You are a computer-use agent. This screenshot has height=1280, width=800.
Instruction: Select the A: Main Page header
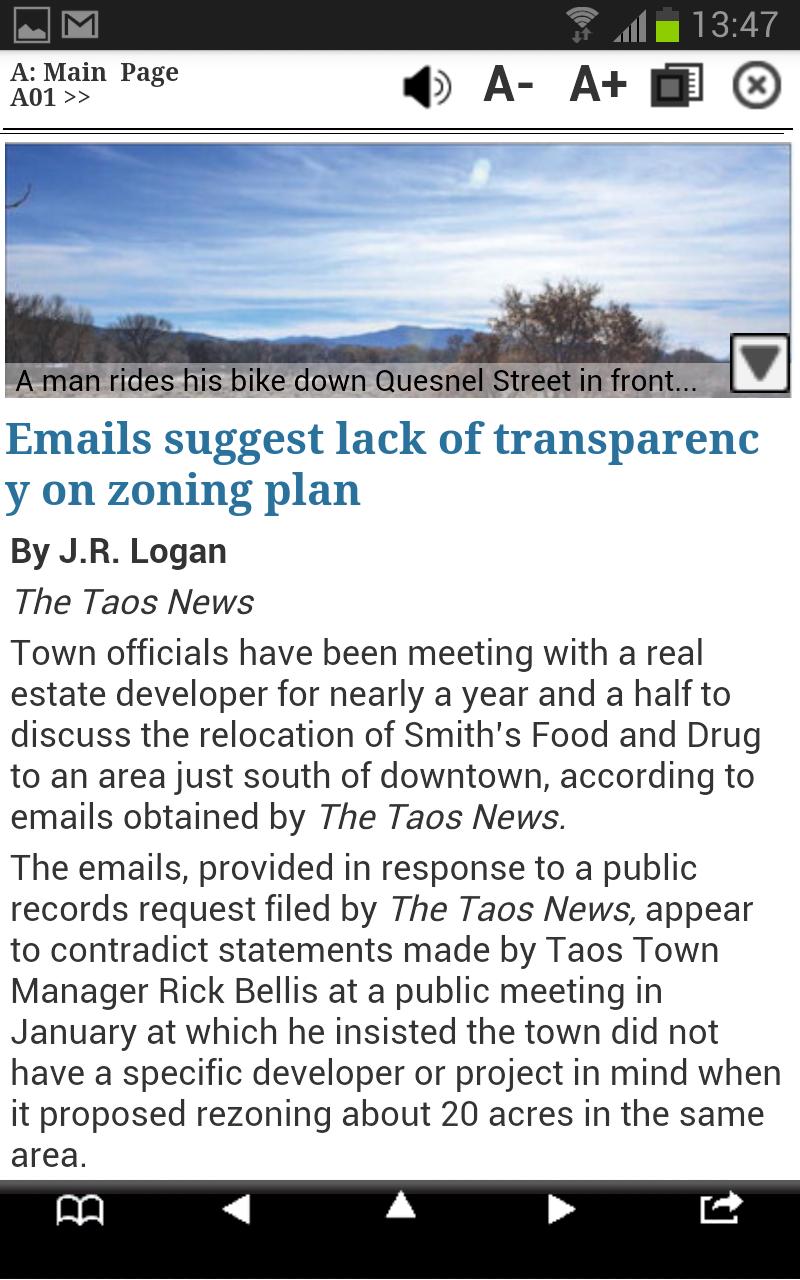[95, 71]
